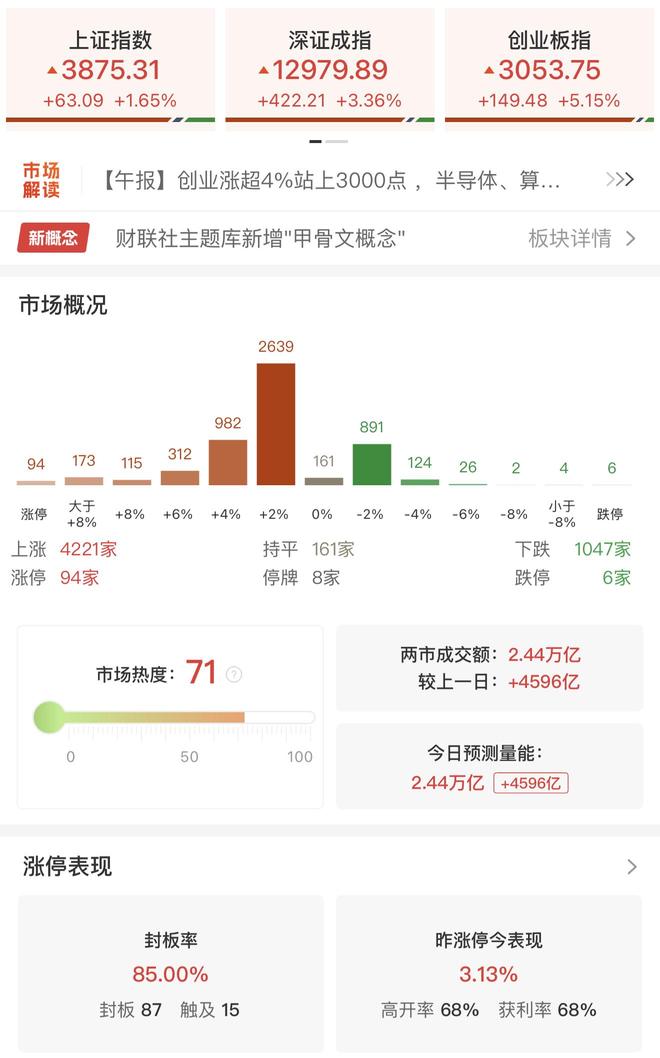Tap the 市场热度 help question mark

pyautogui.click(x=234, y=674)
